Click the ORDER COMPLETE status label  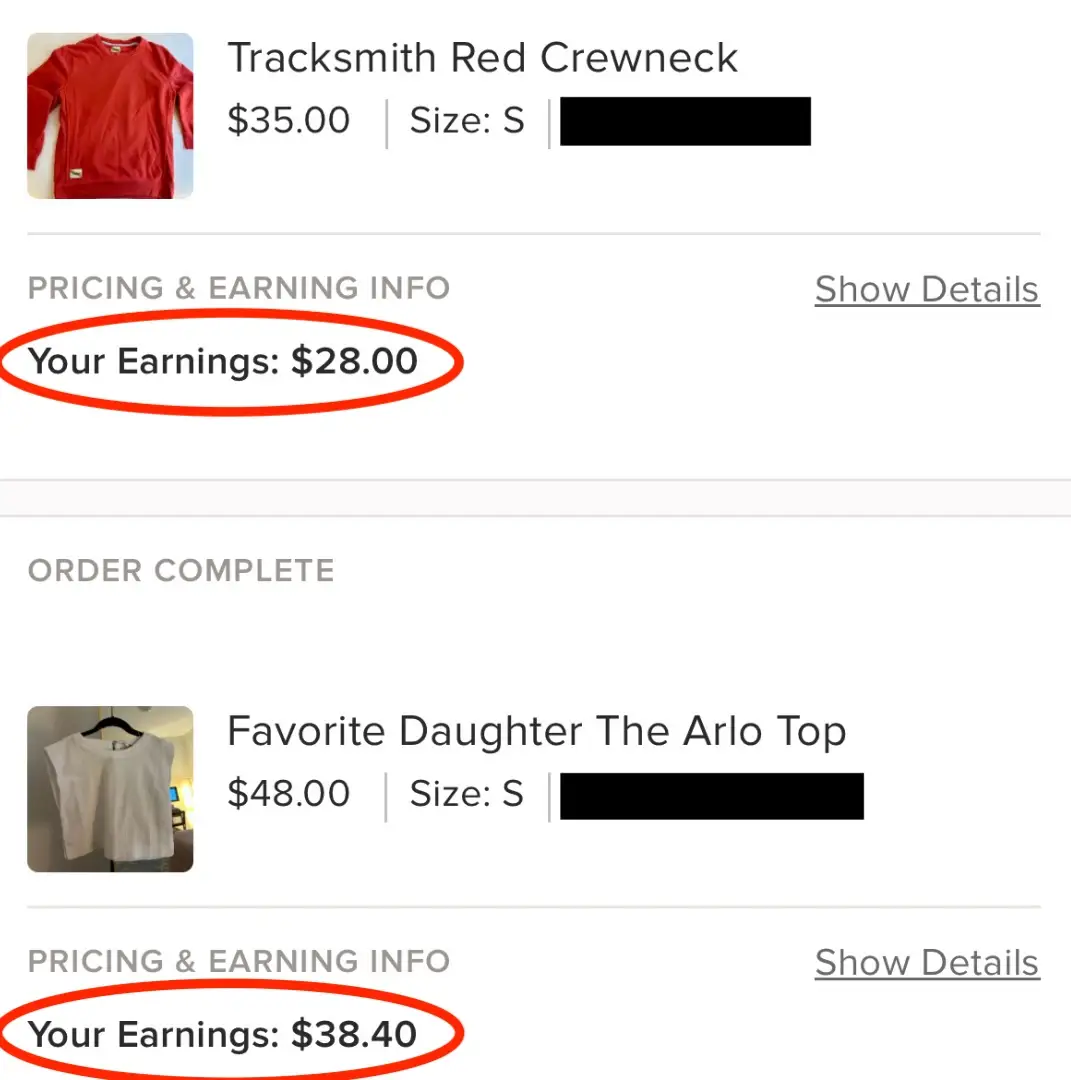(x=181, y=570)
